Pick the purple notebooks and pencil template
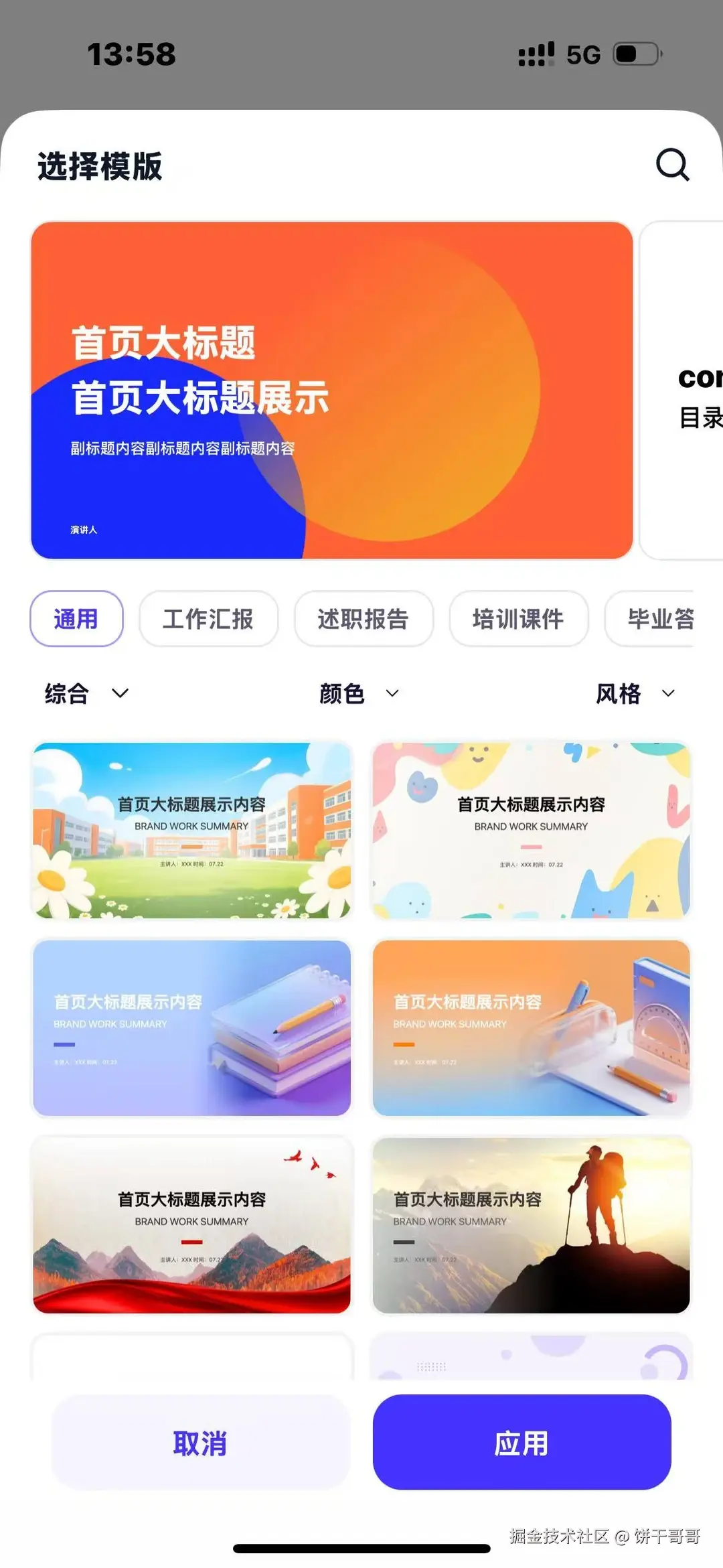 [x=192, y=1028]
